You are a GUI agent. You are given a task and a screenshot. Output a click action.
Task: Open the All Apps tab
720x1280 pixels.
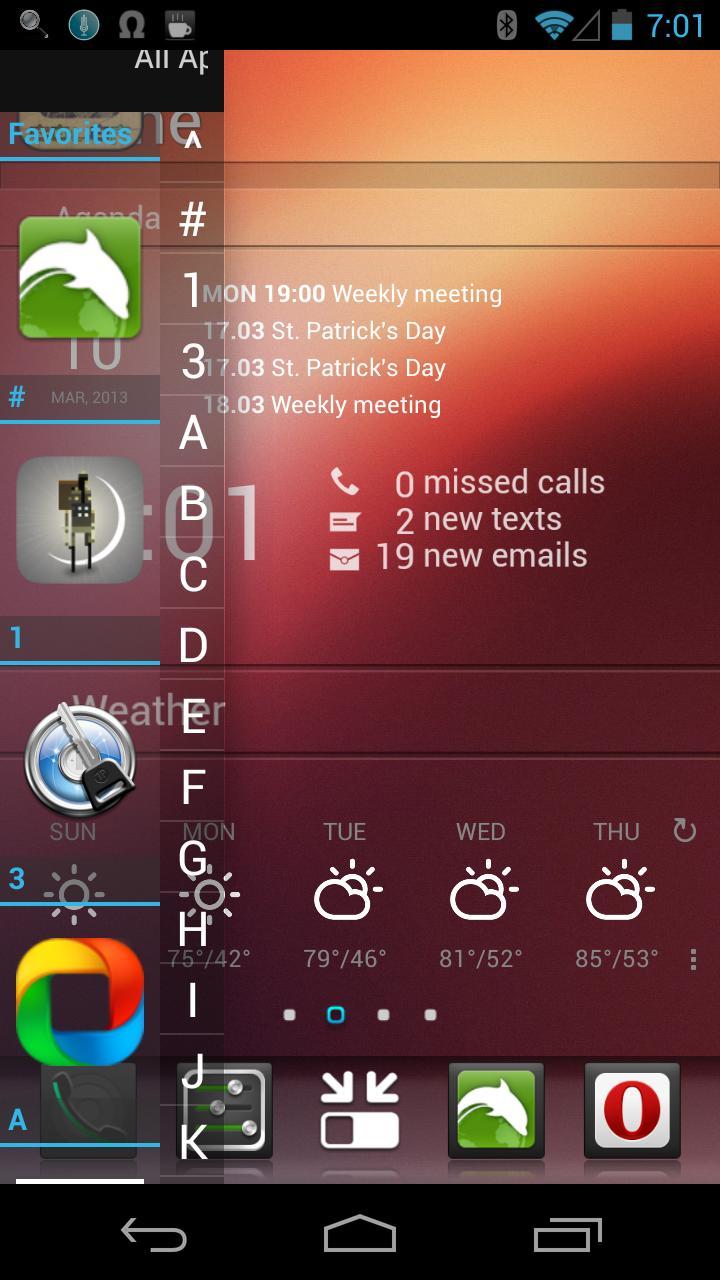170,58
